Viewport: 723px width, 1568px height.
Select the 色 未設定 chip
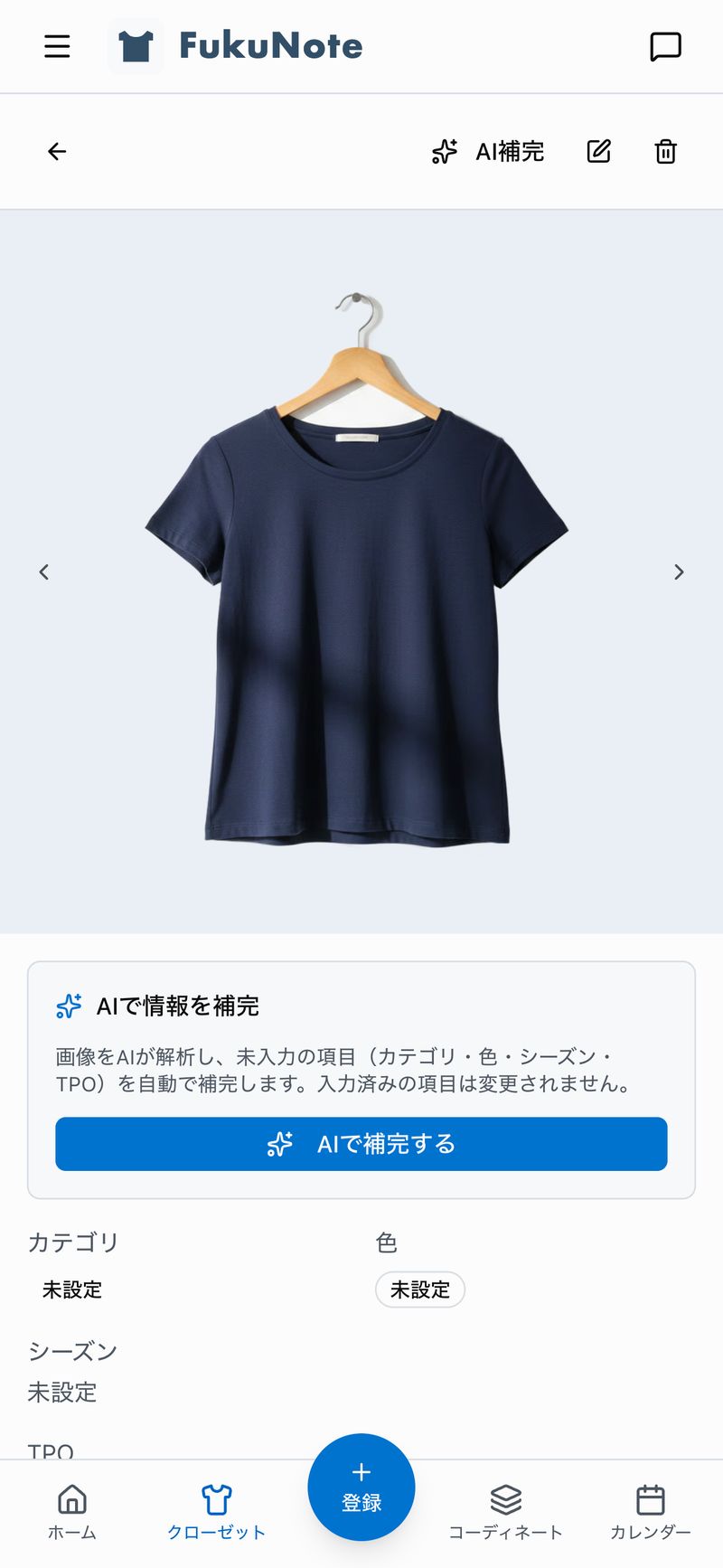point(420,1289)
